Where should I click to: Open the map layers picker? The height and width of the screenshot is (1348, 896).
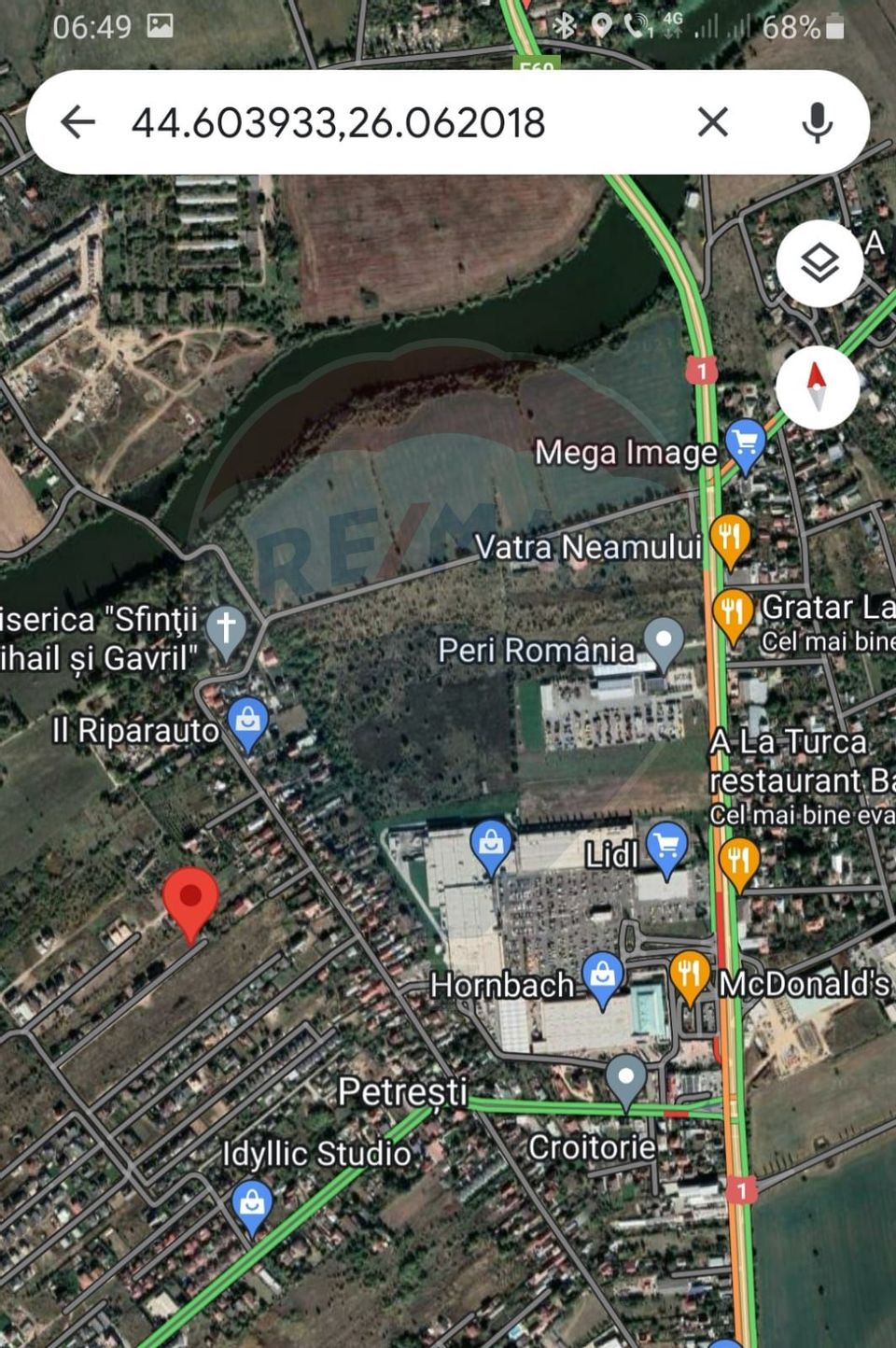[819, 264]
